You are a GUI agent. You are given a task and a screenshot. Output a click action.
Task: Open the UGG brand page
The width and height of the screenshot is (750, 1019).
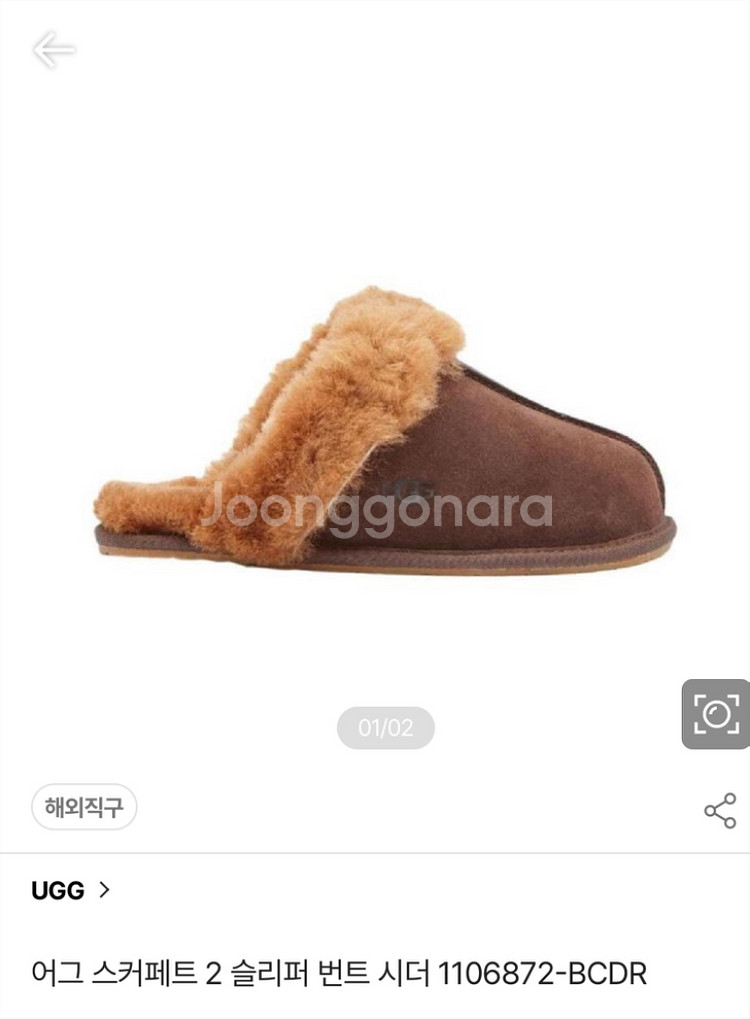pyautogui.click(x=70, y=890)
